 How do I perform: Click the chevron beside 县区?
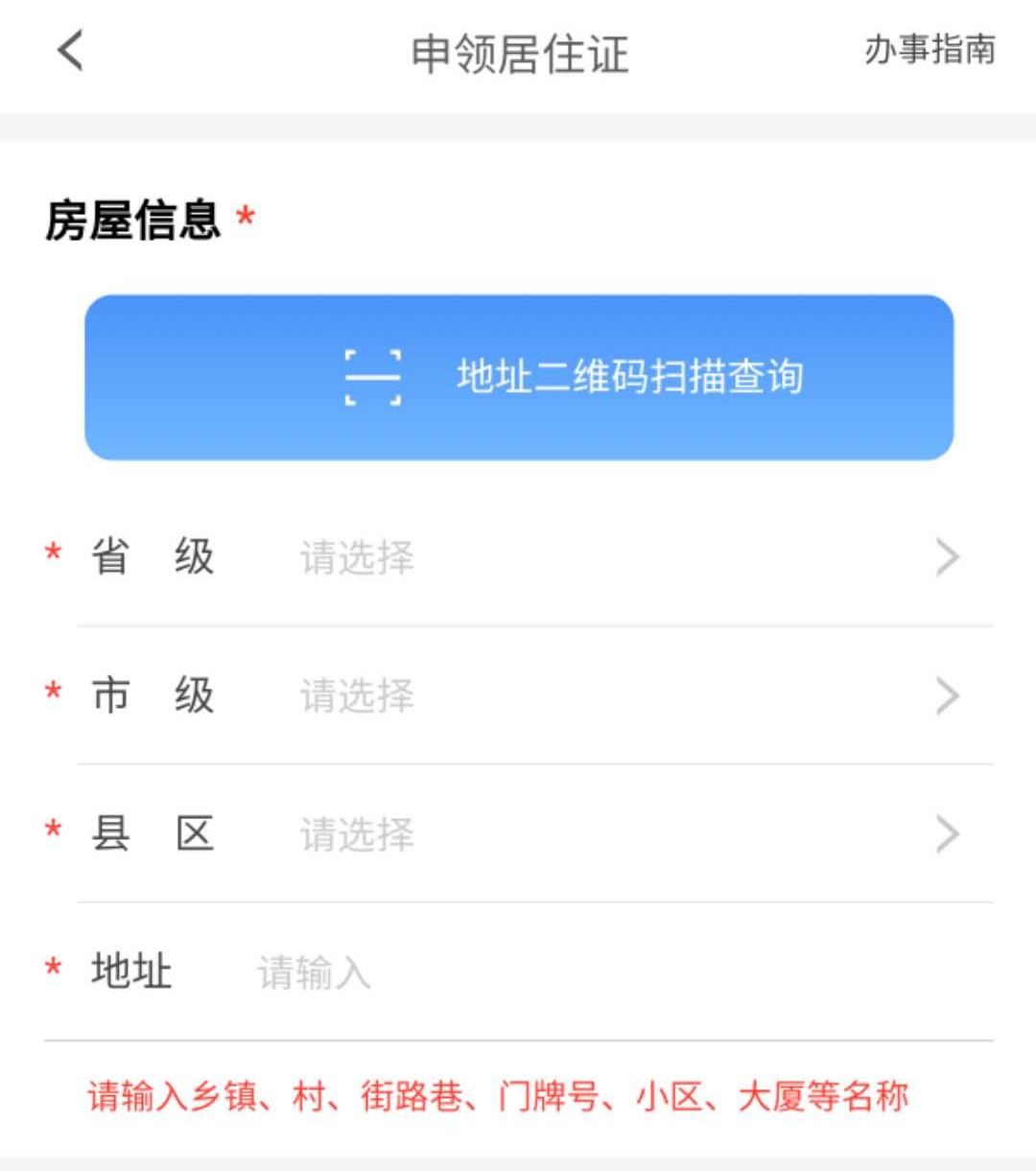pyautogui.click(x=948, y=833)
